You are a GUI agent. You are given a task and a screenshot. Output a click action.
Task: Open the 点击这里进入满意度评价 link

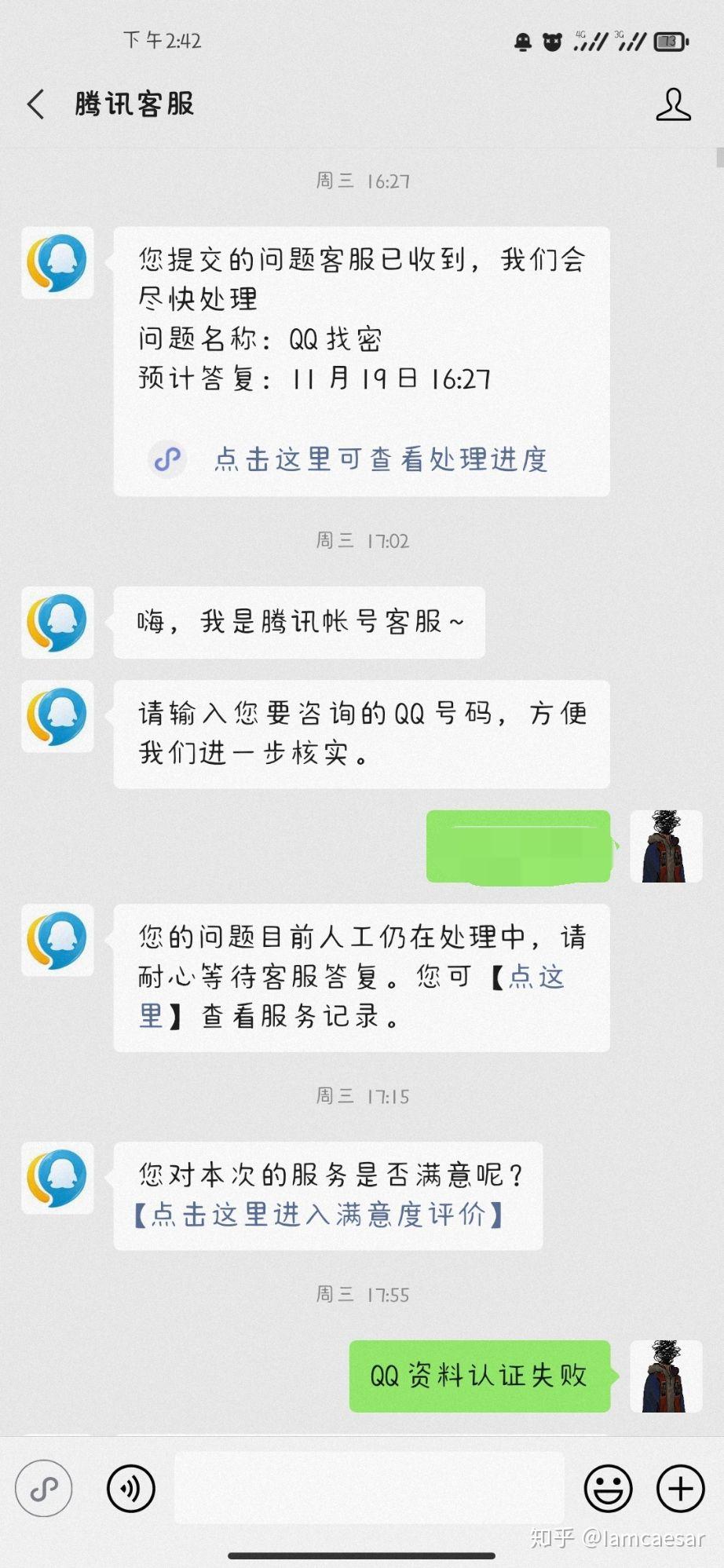click(320, 1215)
